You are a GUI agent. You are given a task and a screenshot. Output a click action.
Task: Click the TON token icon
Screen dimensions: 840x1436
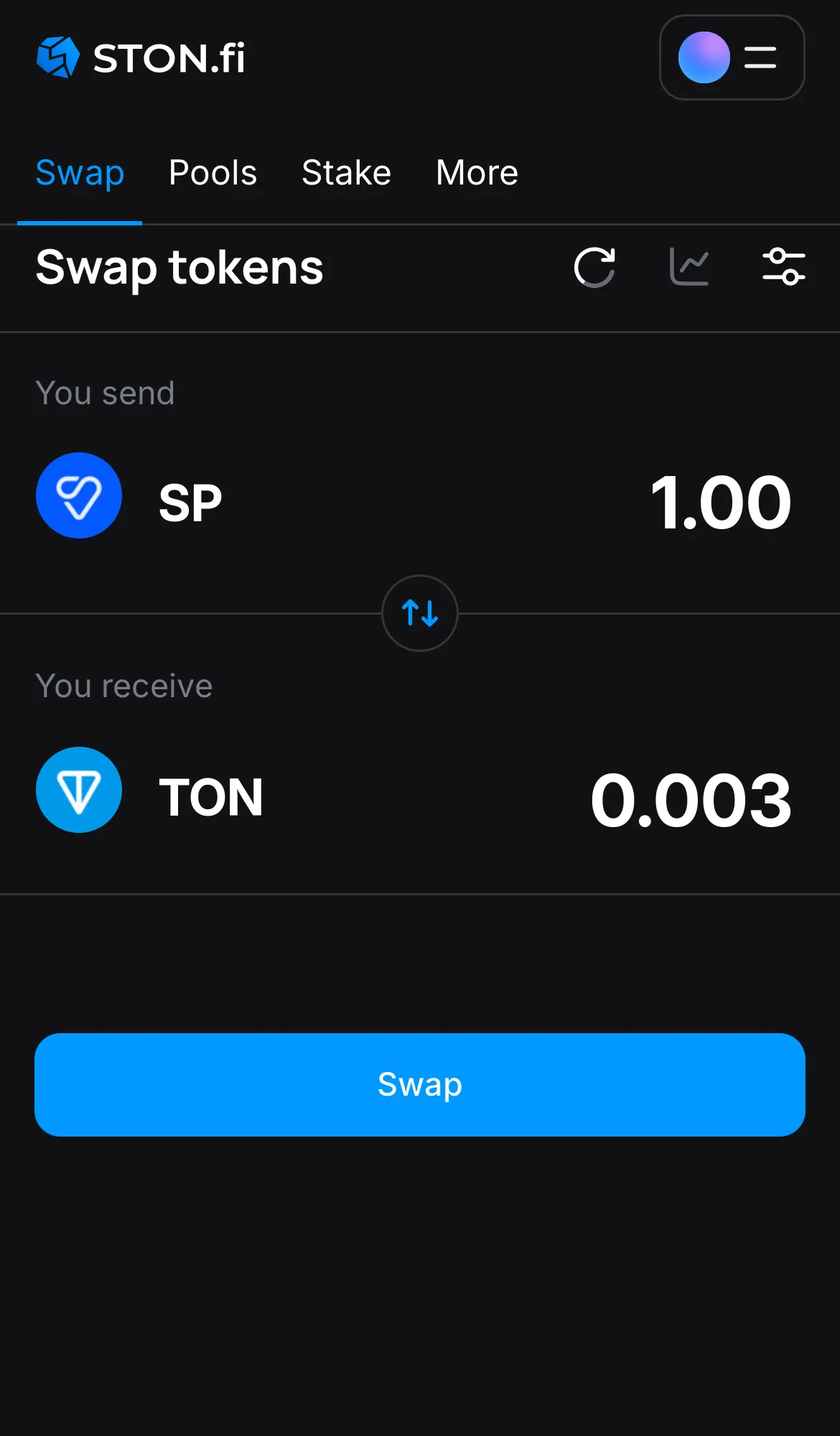(x=79, y=790)
